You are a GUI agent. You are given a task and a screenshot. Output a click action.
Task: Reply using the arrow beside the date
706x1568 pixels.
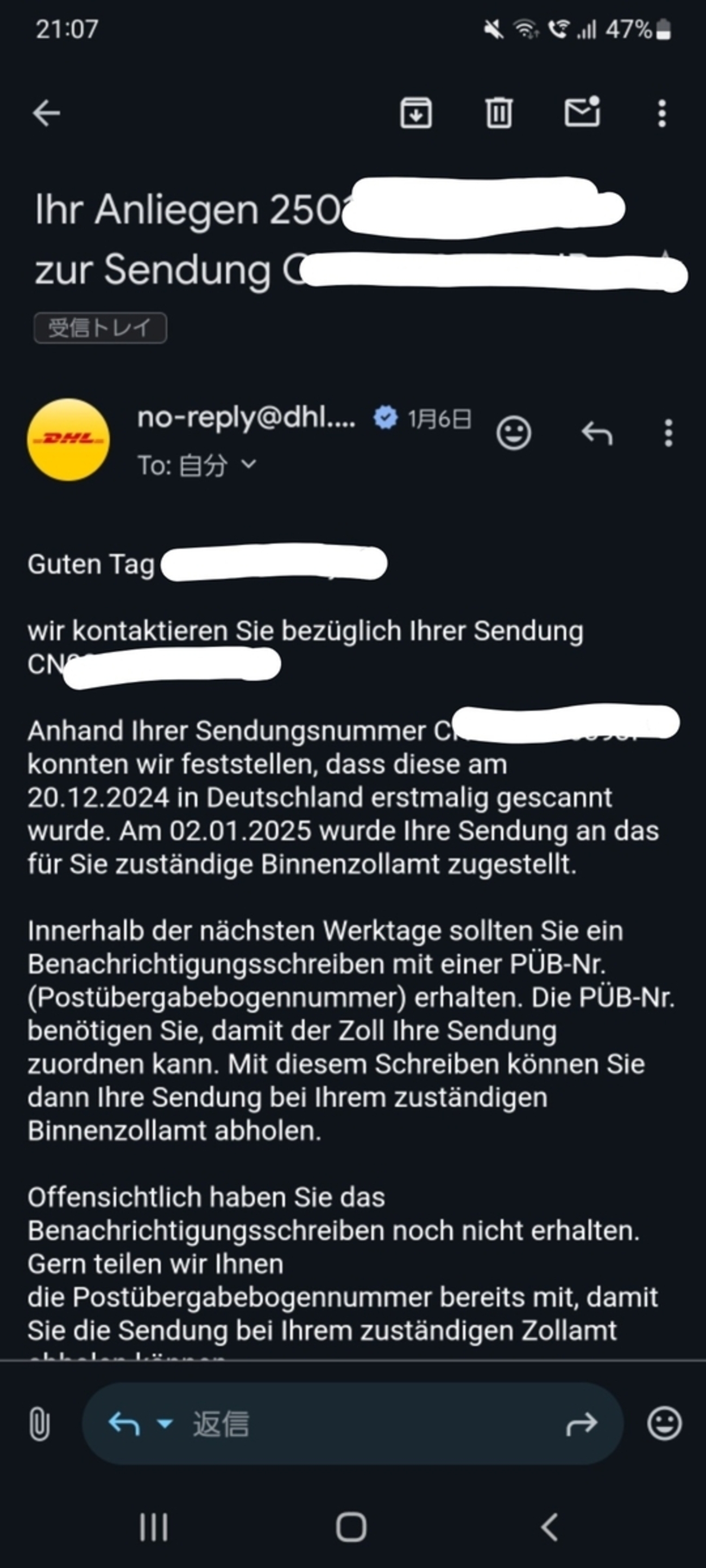coord(597,434)
